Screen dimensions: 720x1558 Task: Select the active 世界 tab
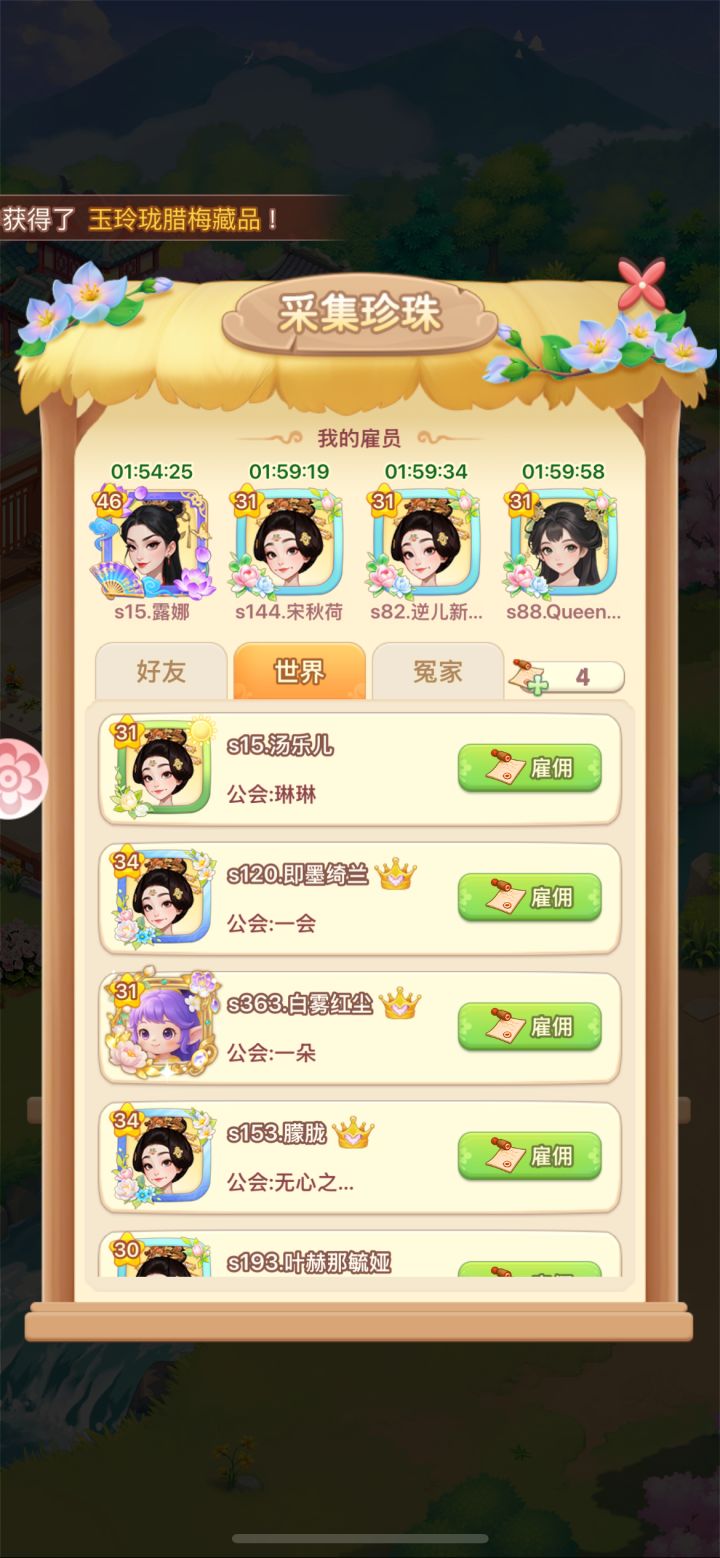(299, 672)
